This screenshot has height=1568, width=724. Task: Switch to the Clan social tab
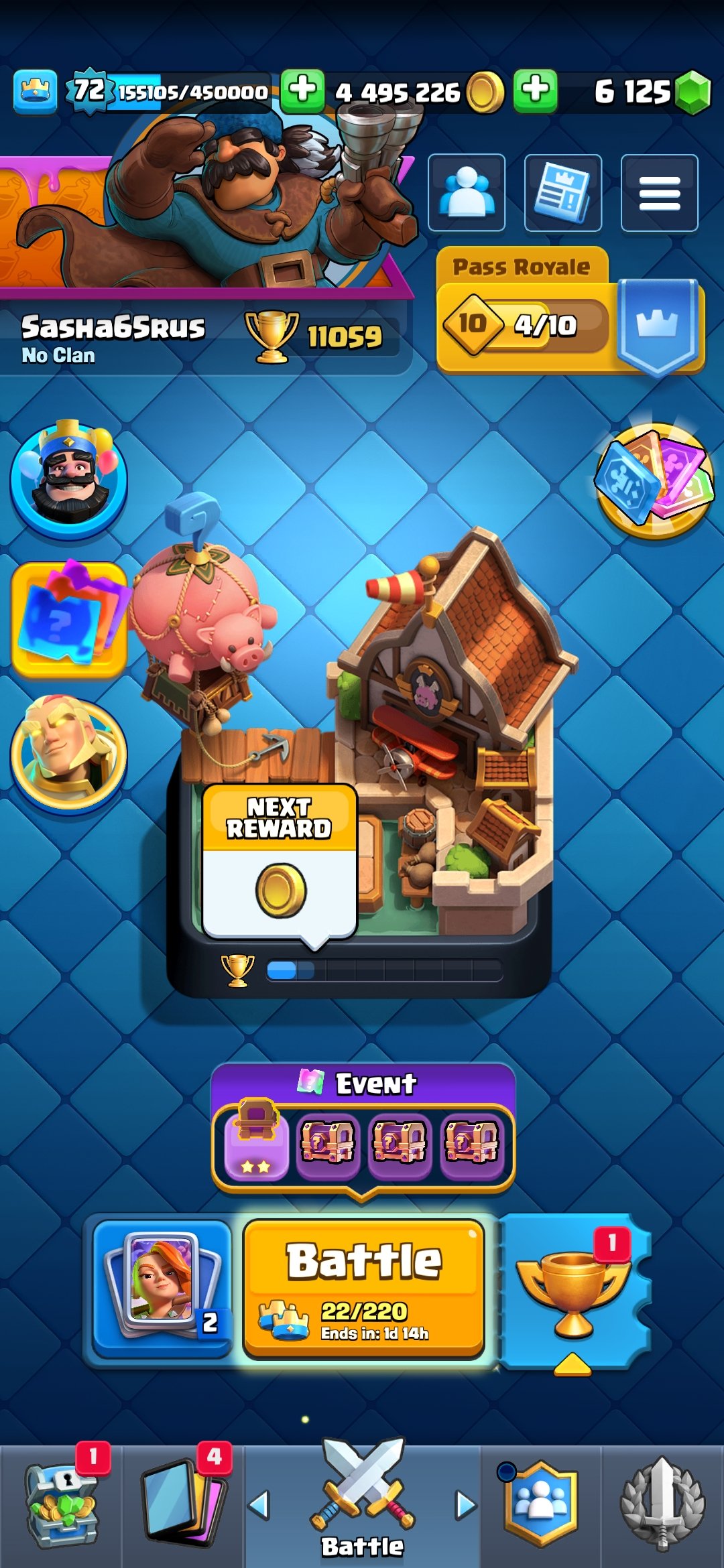coord(541,1504)
